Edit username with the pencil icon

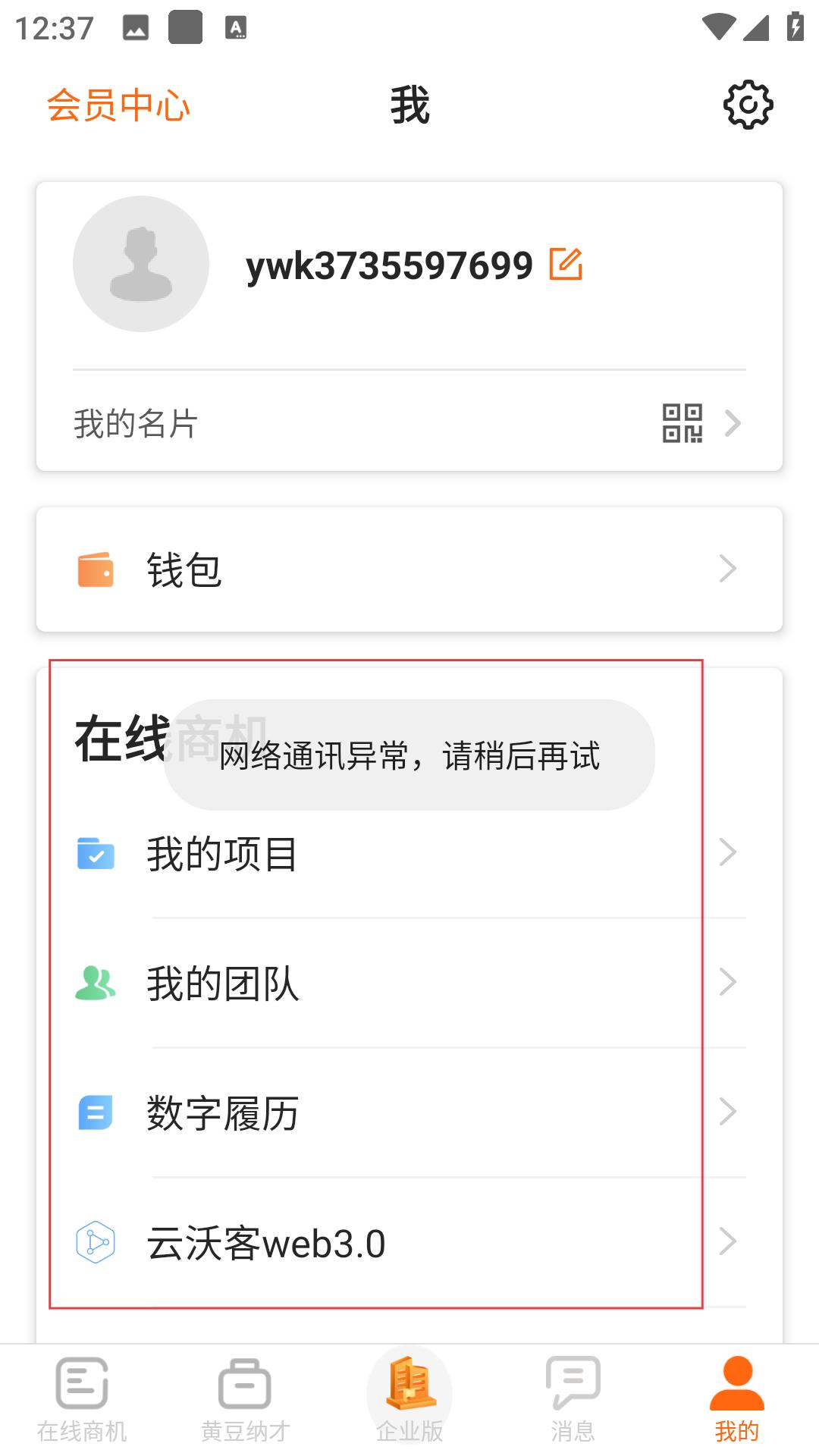click(566, 264)
